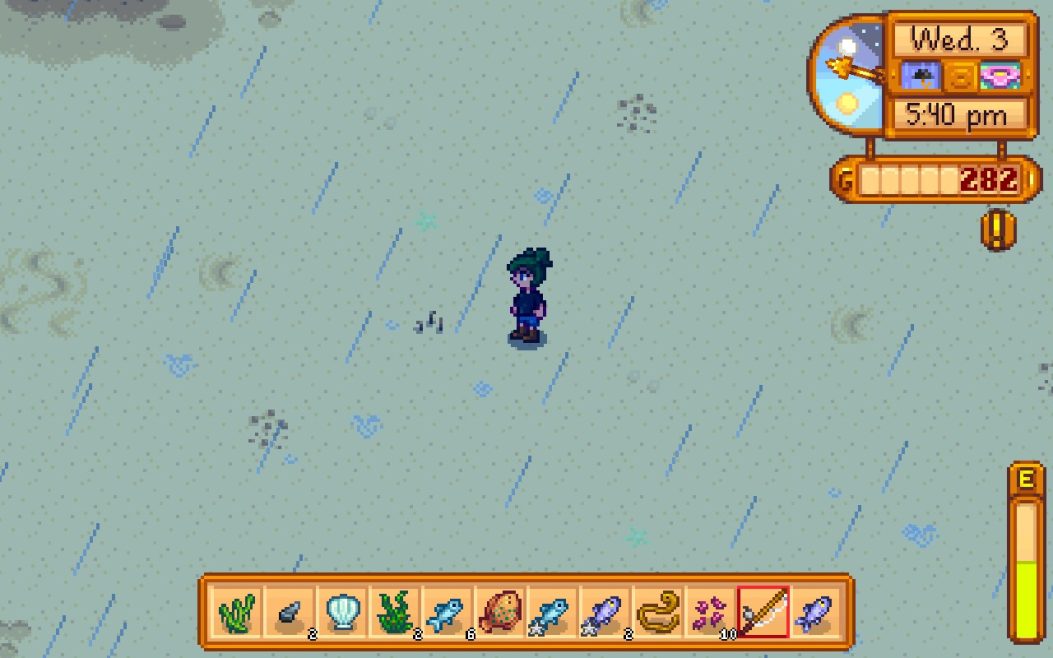This screenshot has height=658, width=1053.
Task: Select the last purple fish in toolbar
Action: pyautogui.click(x=814, y=611)
